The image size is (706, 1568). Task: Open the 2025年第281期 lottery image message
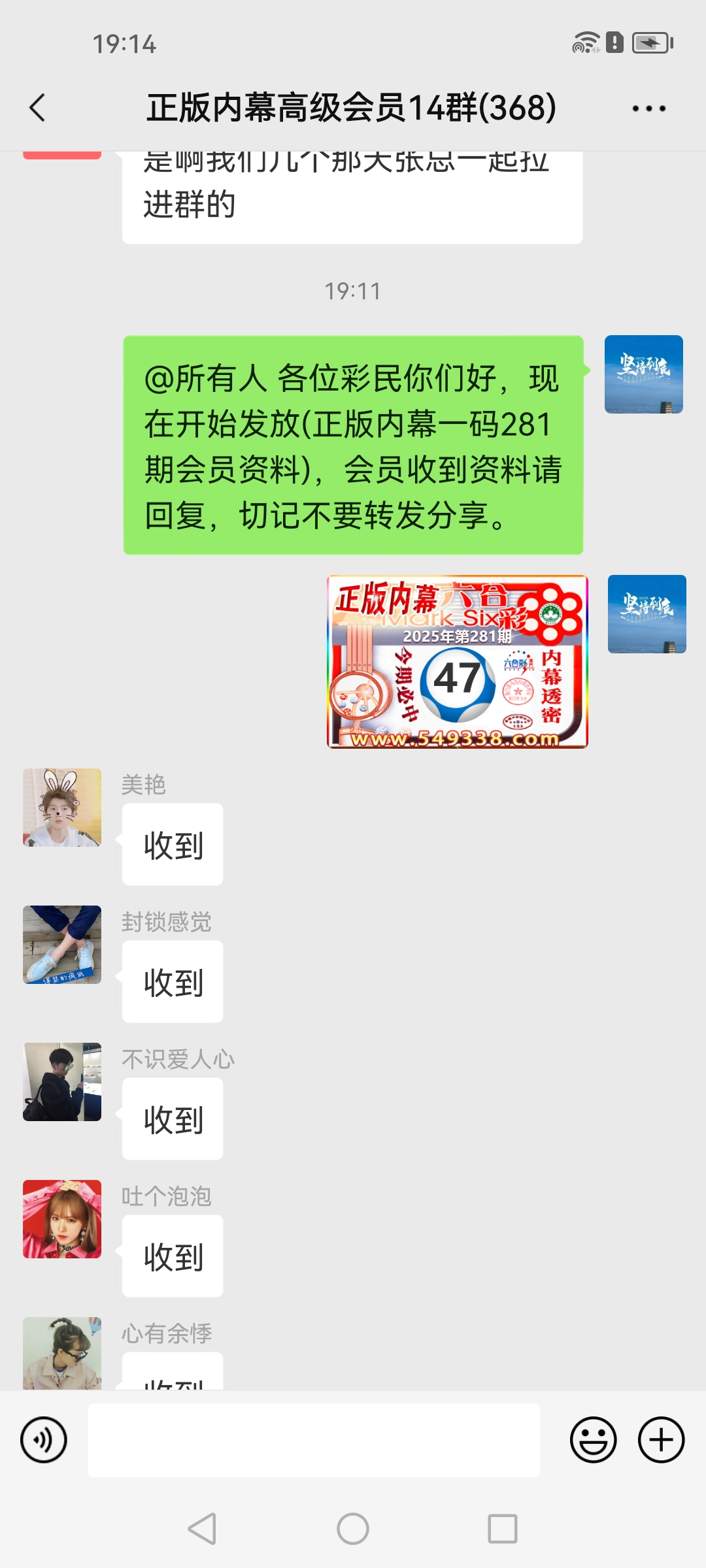pos(457,661)
